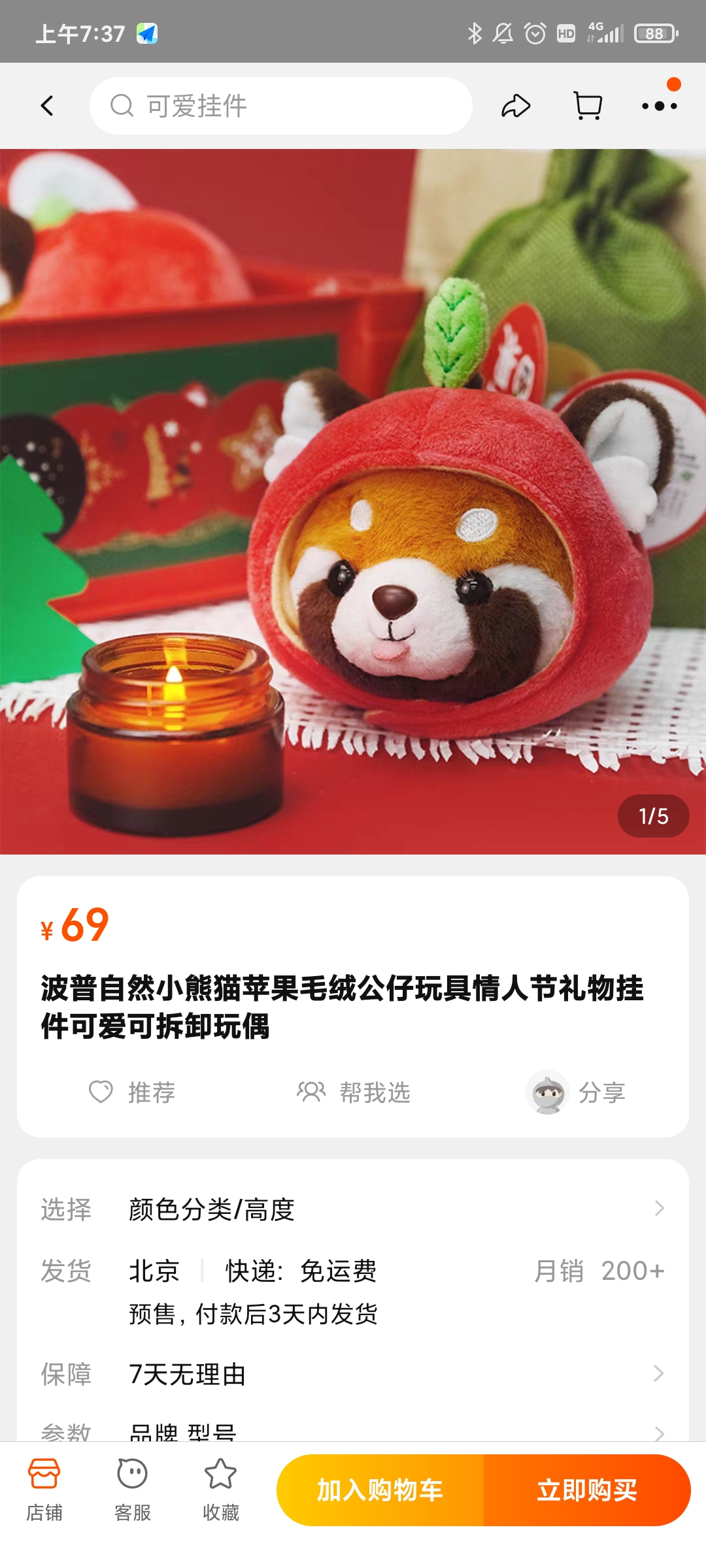View the red panda product image
Image resolution: width=706 pixels, height=1568 pixels.
pos(353,502)
